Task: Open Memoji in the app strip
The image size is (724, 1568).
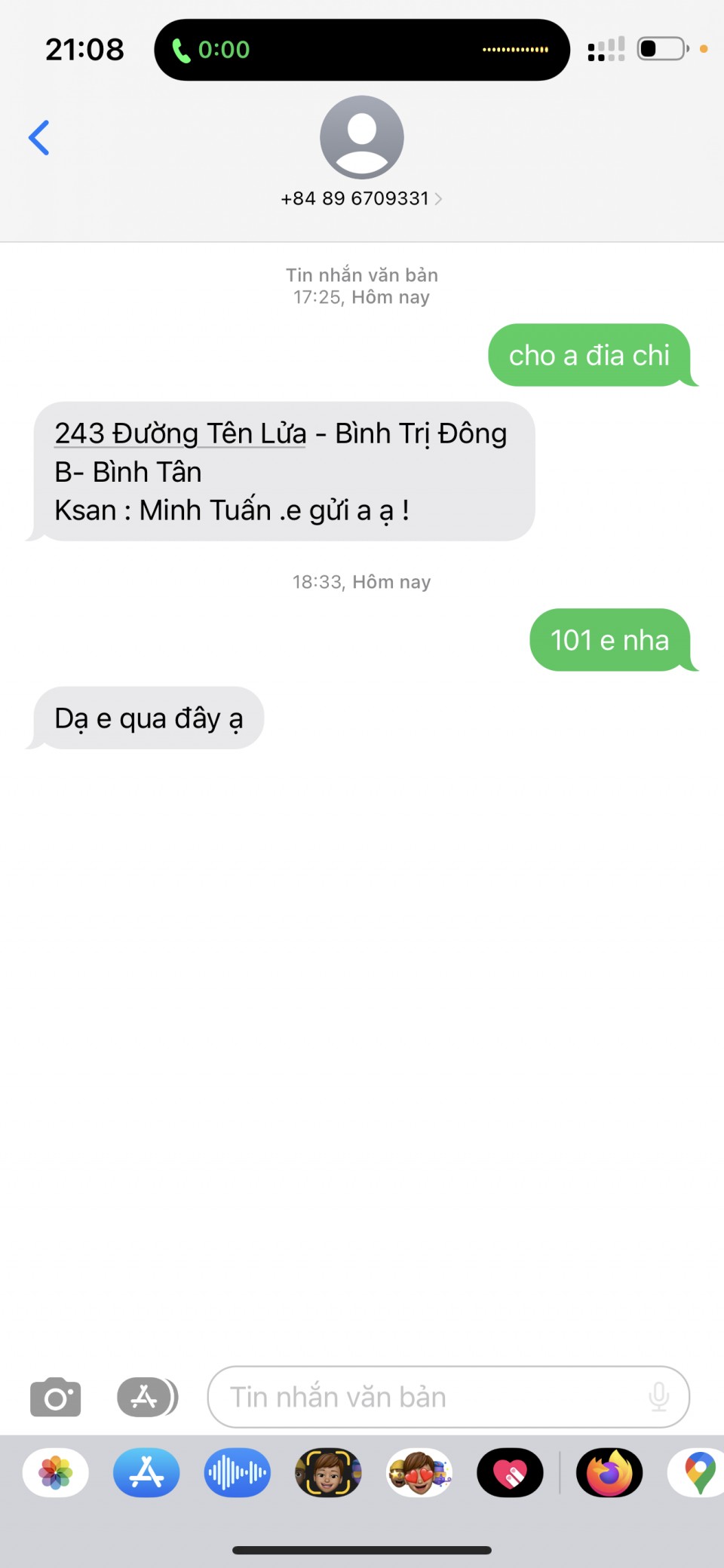Action: point(328,1473)
